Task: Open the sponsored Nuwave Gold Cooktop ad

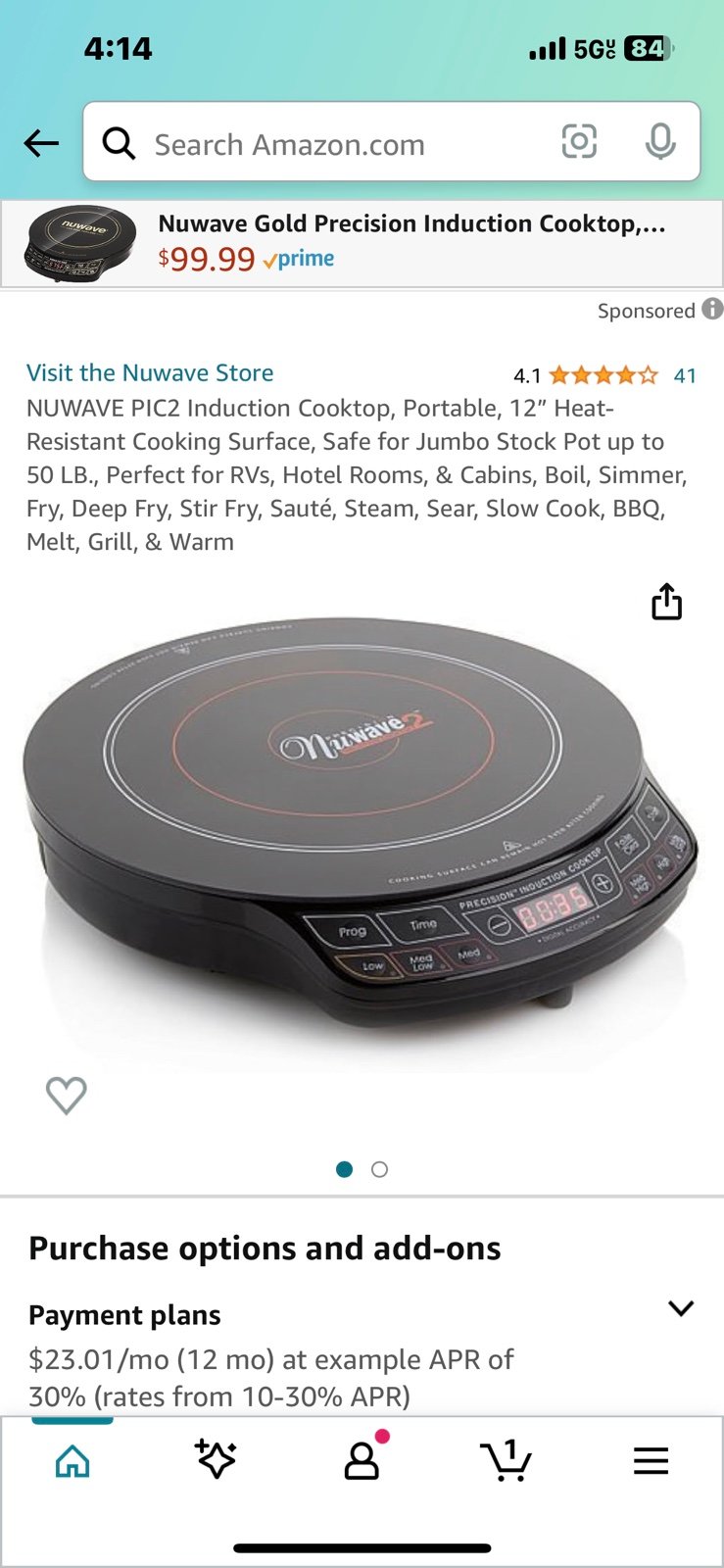Action: click(362, 244)
